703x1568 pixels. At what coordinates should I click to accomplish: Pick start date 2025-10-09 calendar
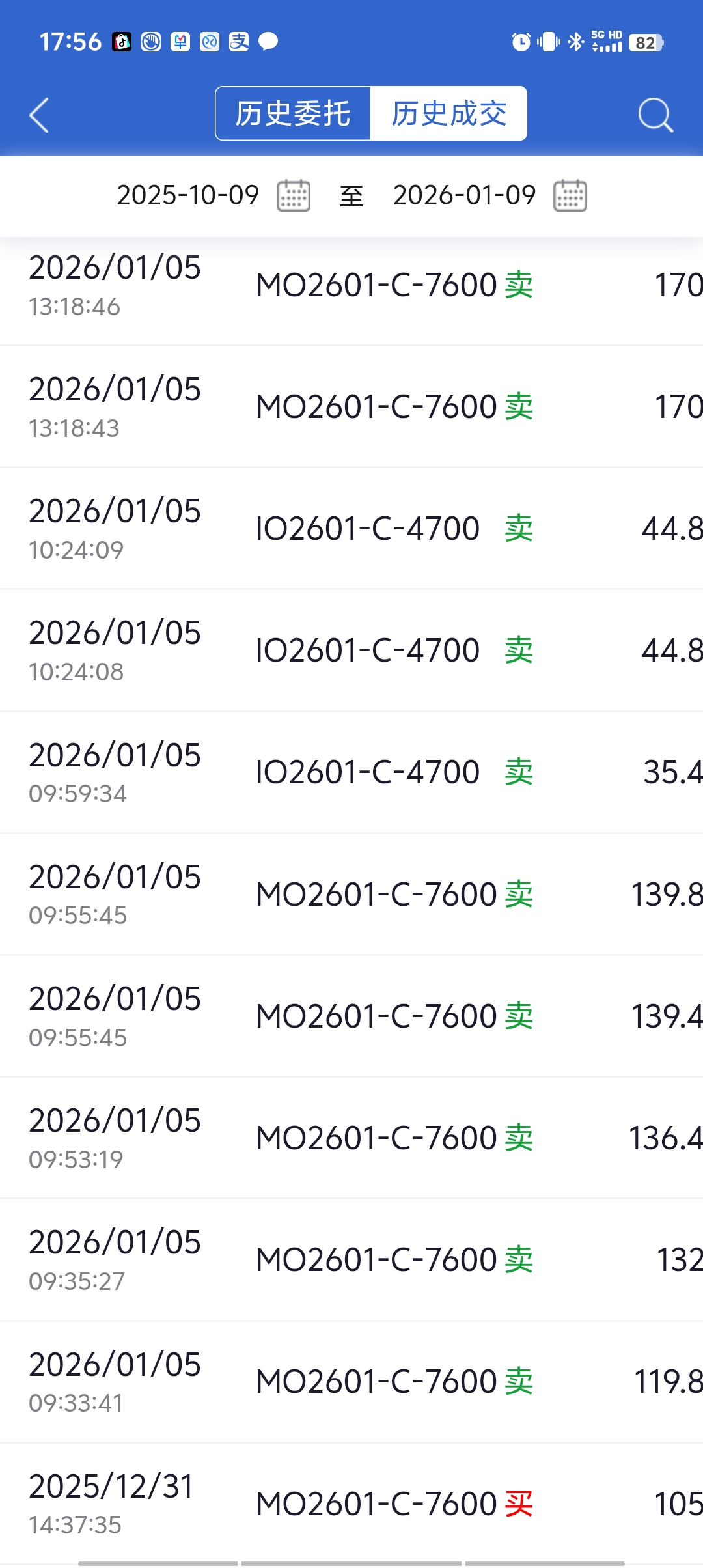294,195
